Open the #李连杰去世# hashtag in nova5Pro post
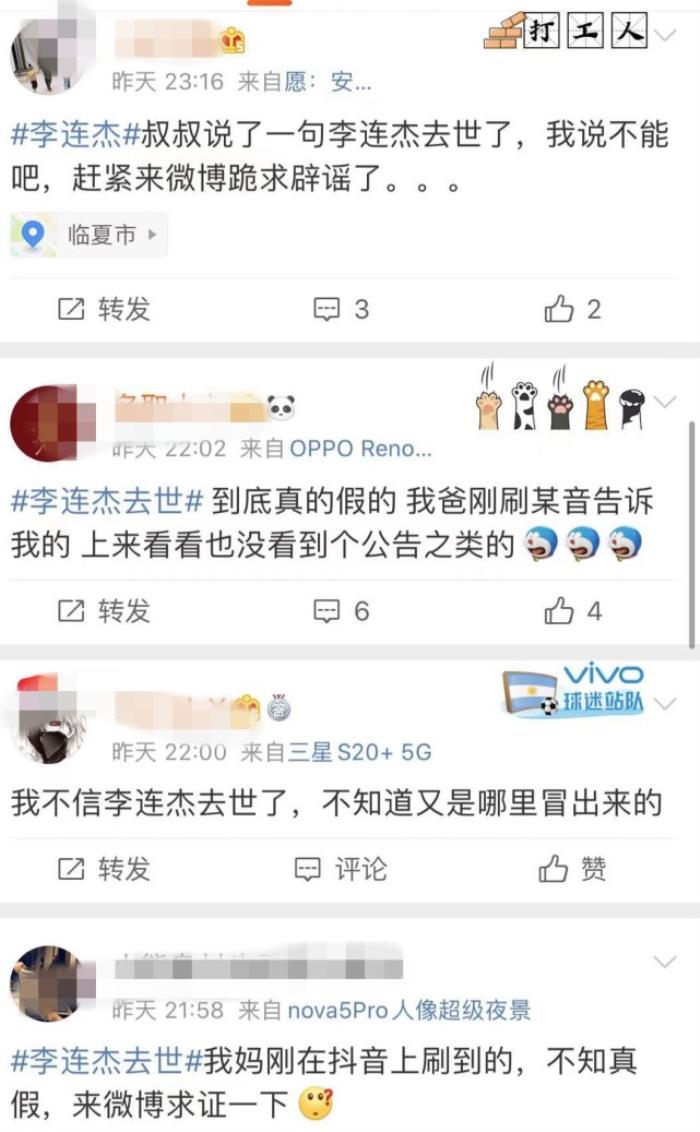Viewport: 700px width, 1132px height. (x=108, y=1059)
